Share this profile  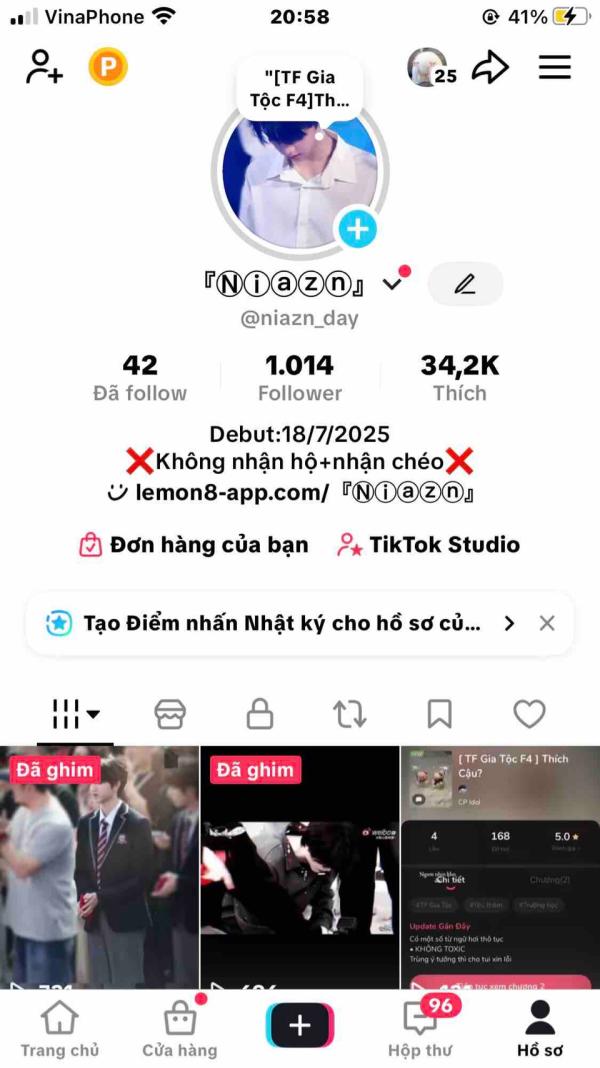tap(490, 68)
